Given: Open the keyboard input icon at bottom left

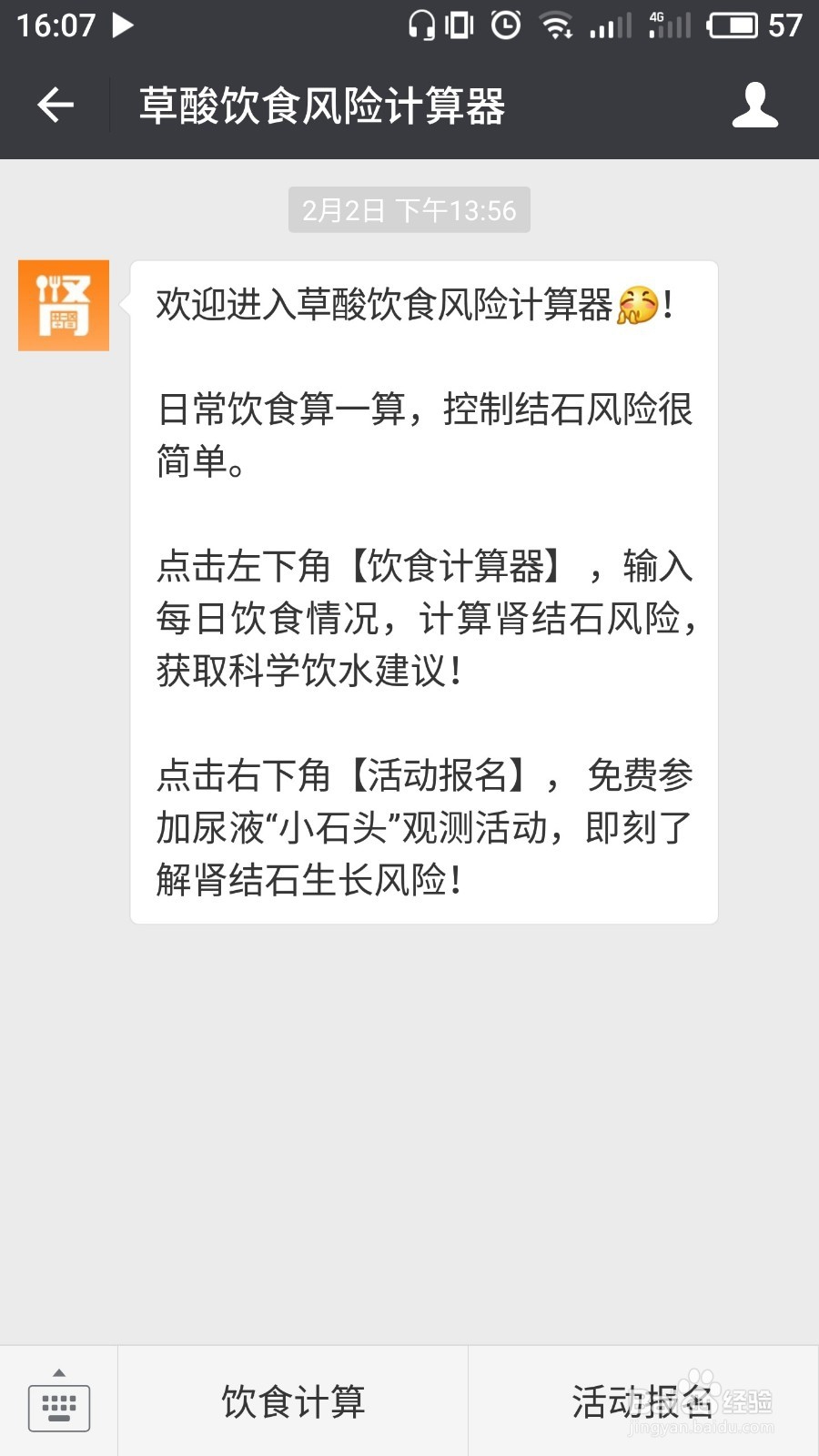Looking at the screenshot, I should pos(59,1409).
